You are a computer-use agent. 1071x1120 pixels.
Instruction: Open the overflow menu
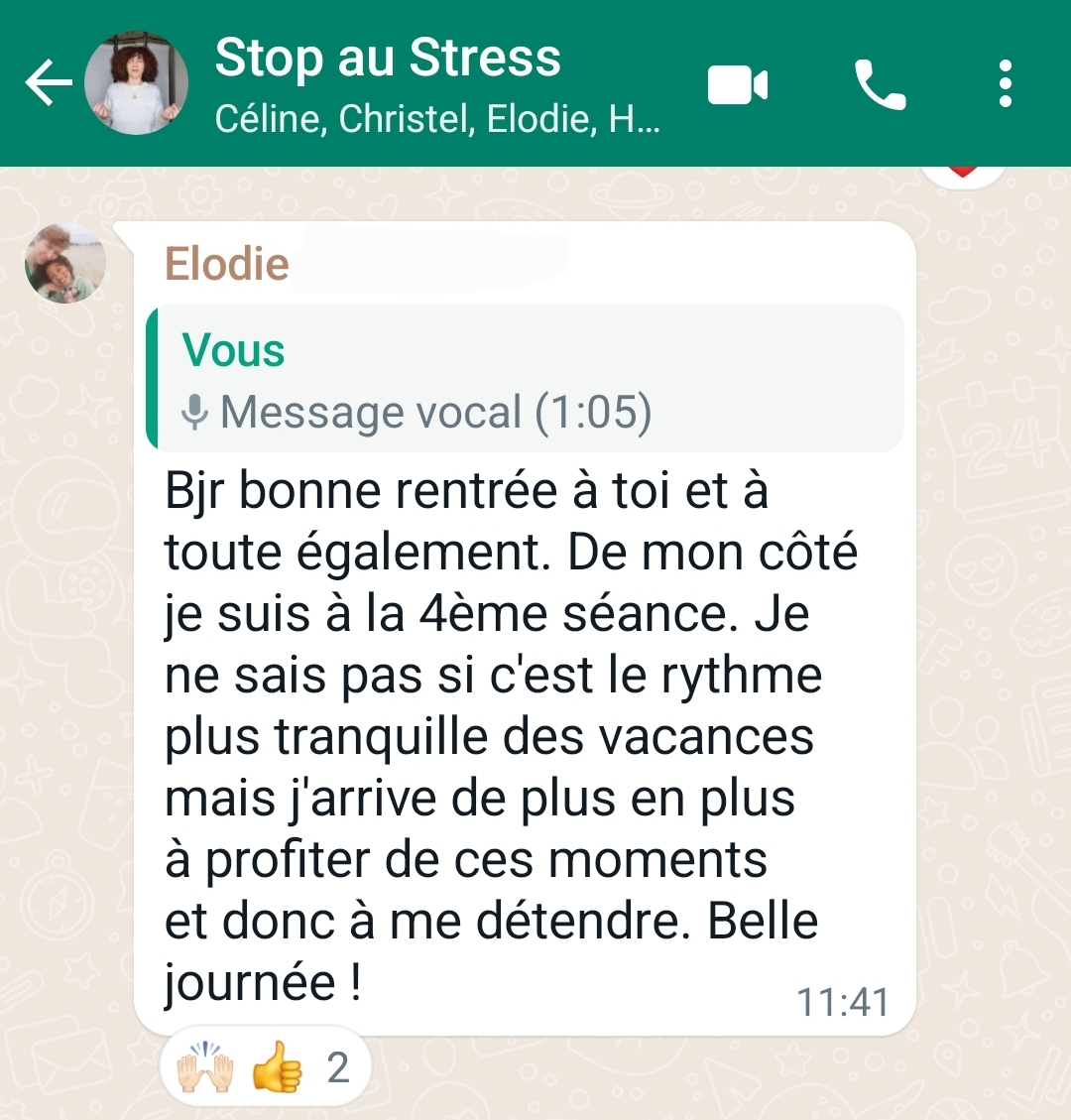point(1006,84)
